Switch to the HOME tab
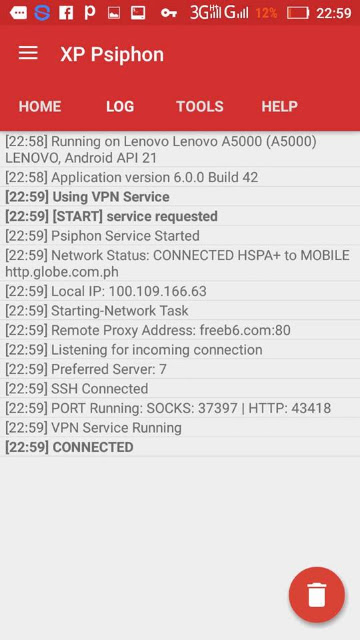Viewport: 360px width, 640px height. (x=40, y=107)
